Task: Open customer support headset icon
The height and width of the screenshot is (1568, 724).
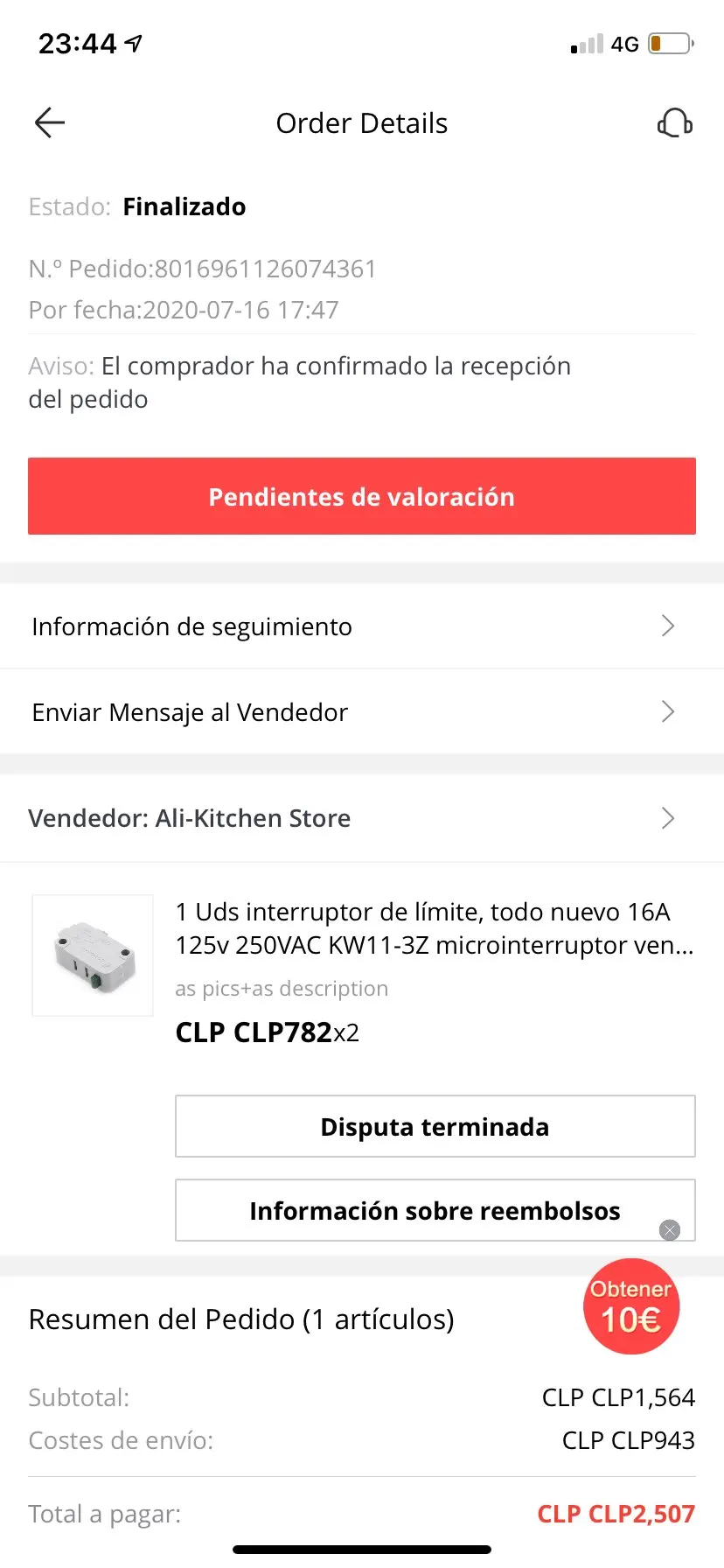Action: 674,123
